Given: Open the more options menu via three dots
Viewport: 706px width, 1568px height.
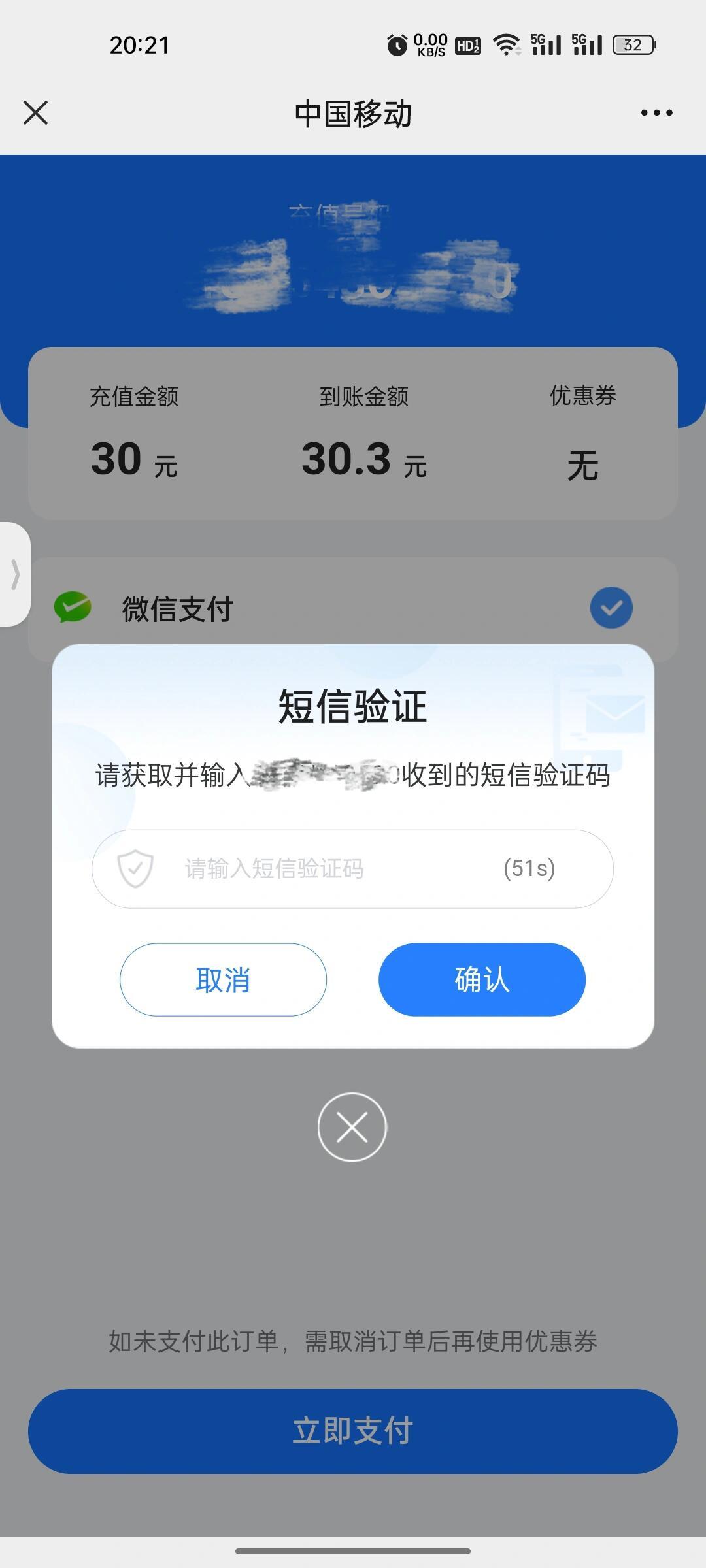Looking at the screenshot, I should 656,112.
